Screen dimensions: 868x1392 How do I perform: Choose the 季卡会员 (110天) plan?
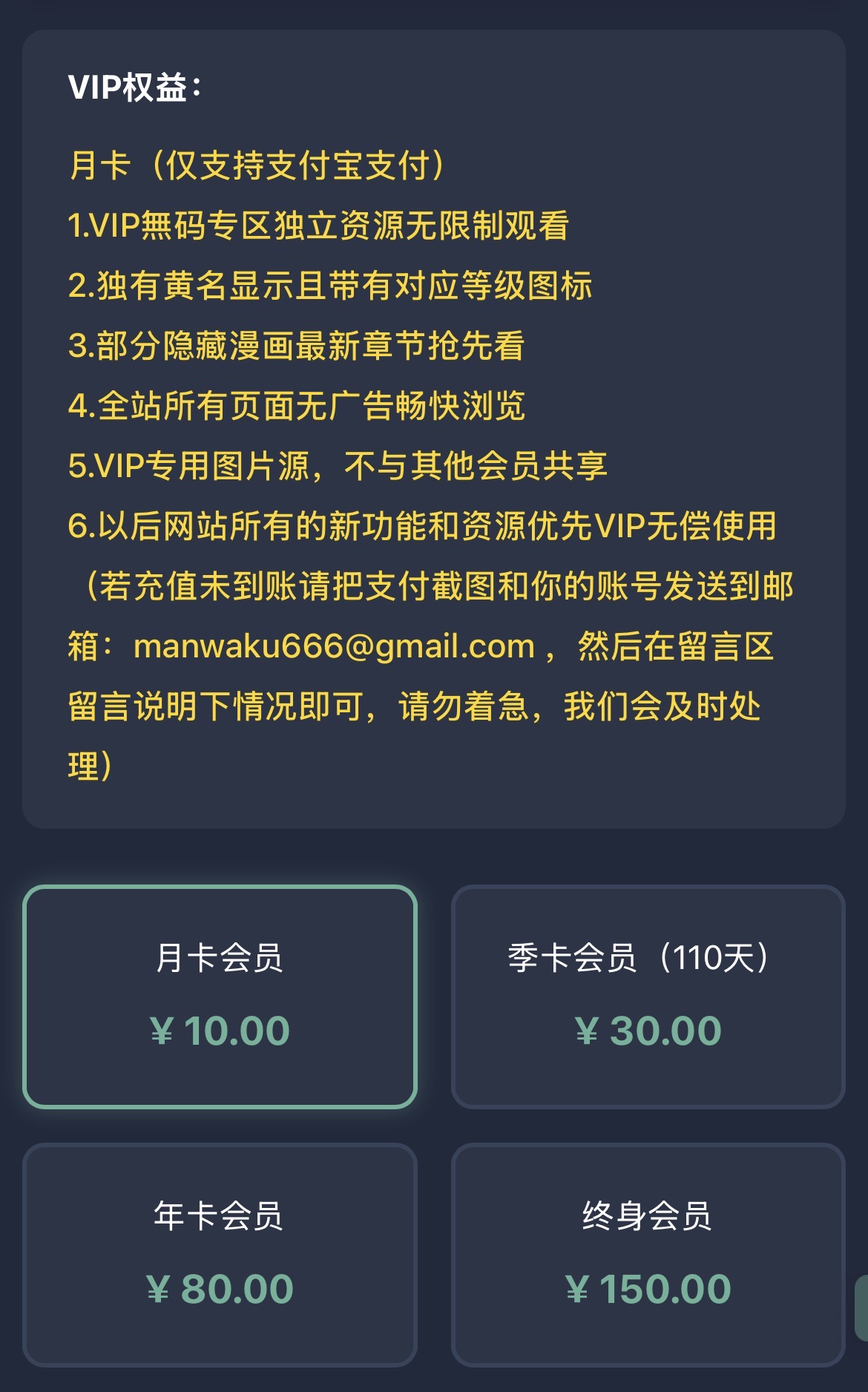(648, 997)
